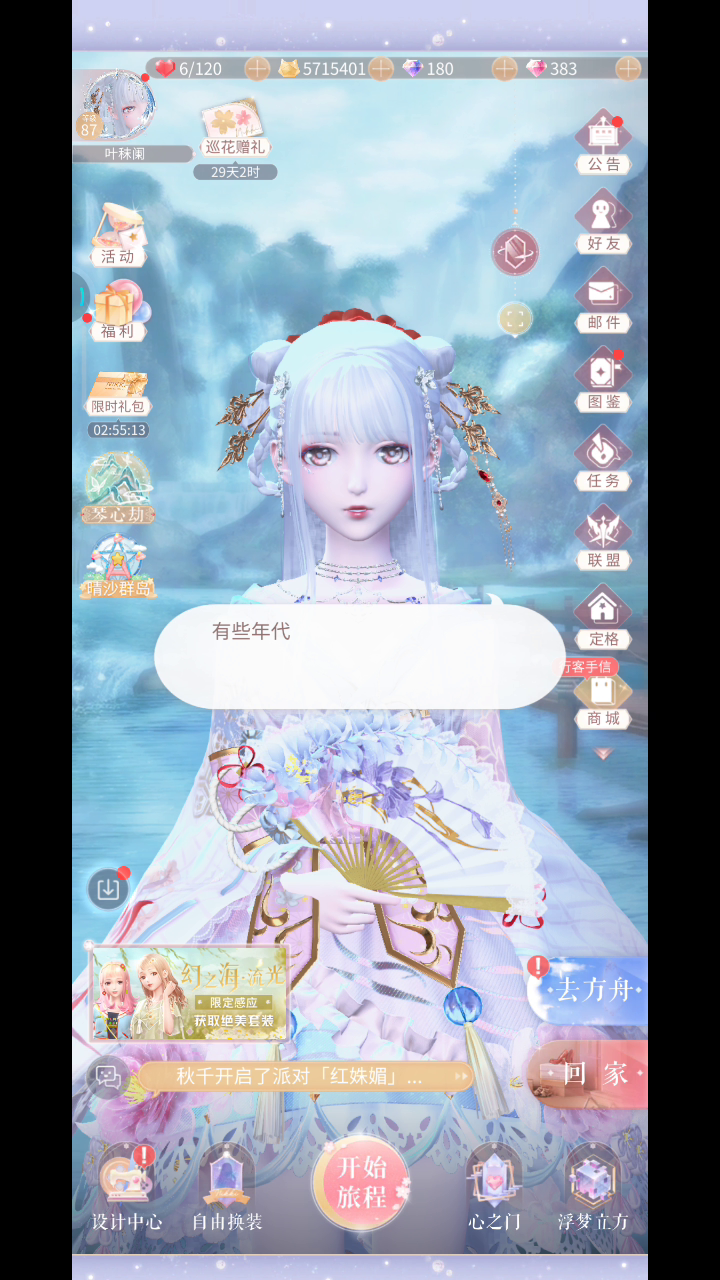720x1280 pixels.
Task: Open 图鉴 collection book
Action: 603,379
